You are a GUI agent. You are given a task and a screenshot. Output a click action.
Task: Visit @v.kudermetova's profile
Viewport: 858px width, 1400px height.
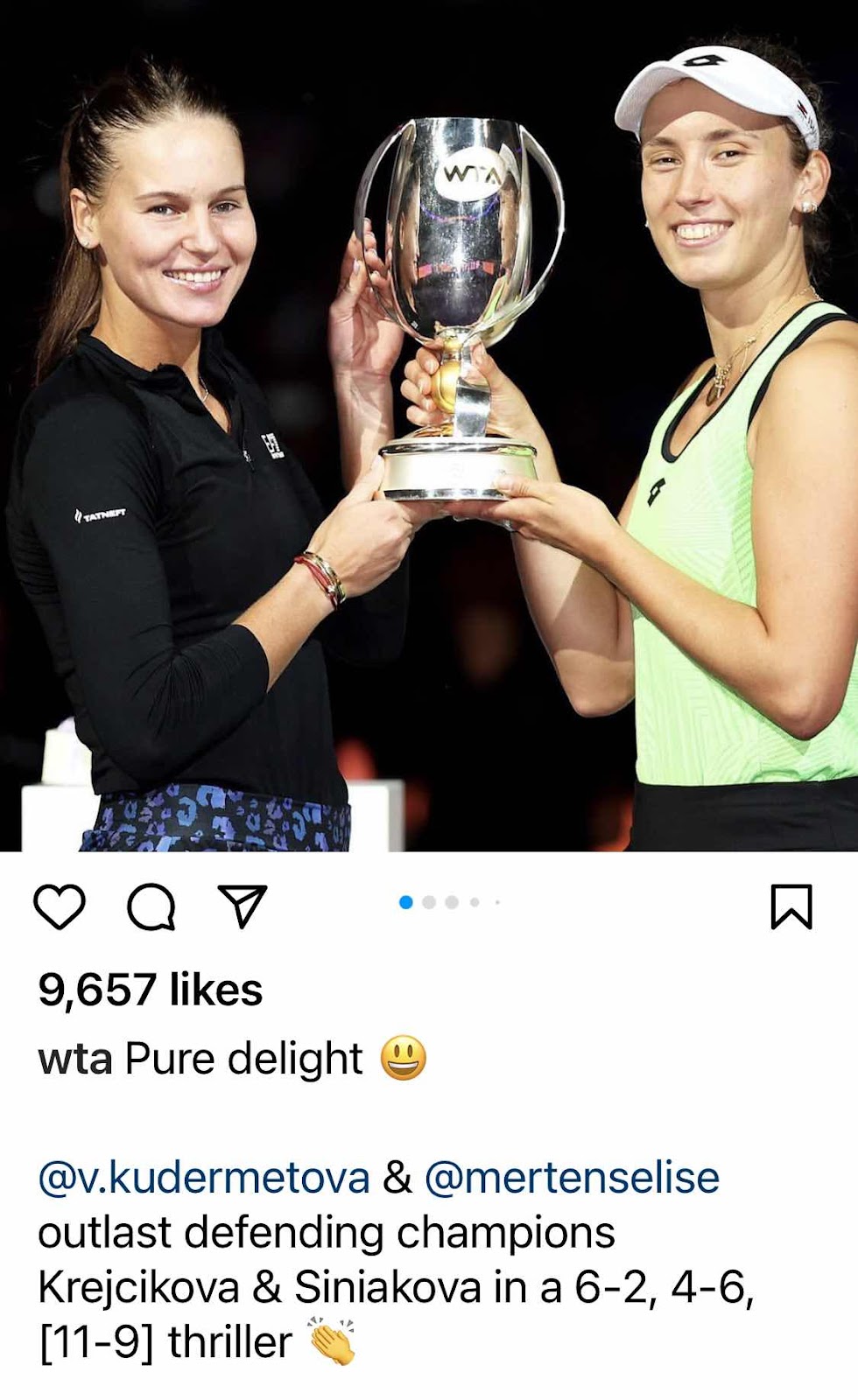204,1177
